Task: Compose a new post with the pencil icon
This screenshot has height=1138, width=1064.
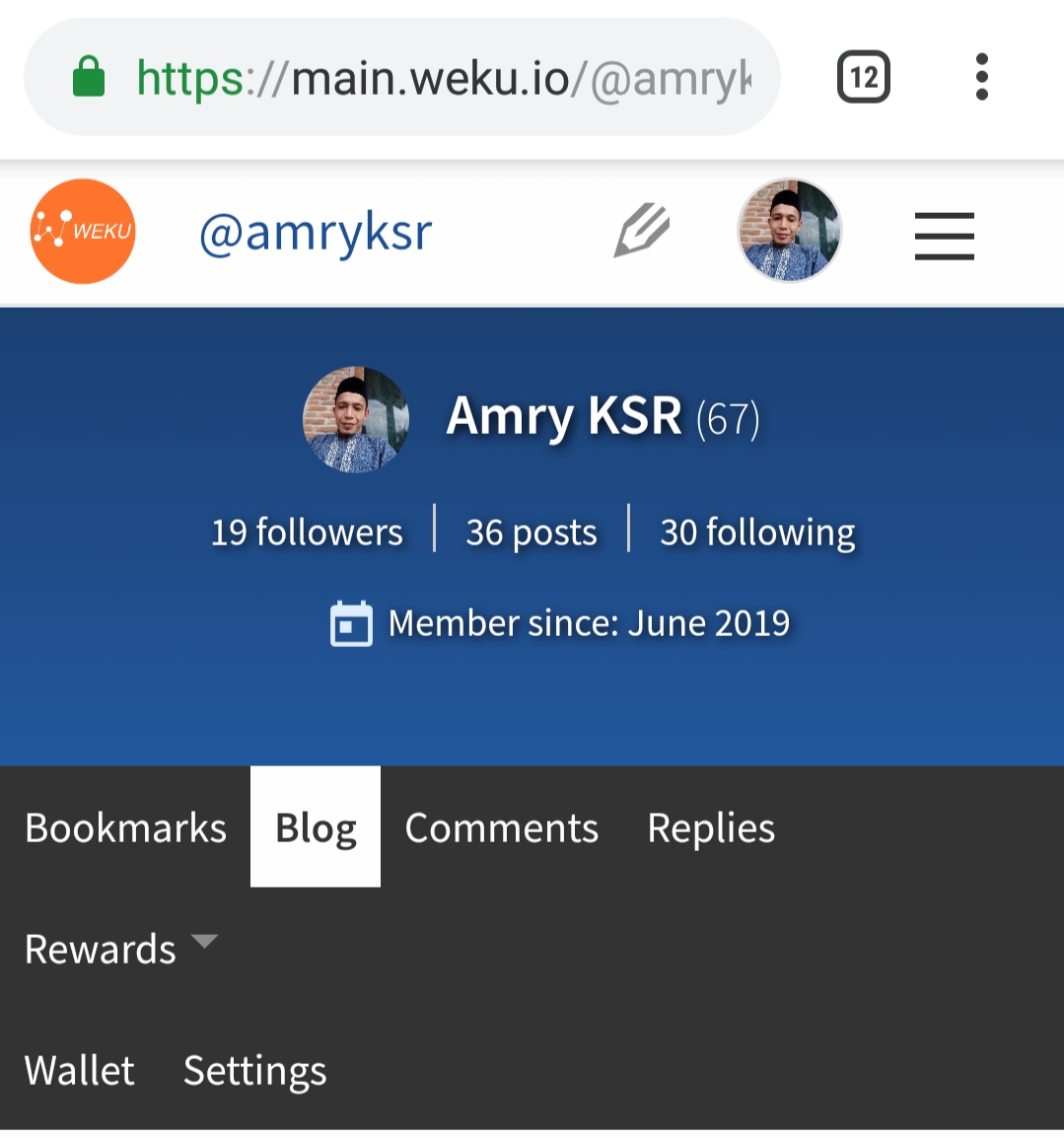Action: 642,231
